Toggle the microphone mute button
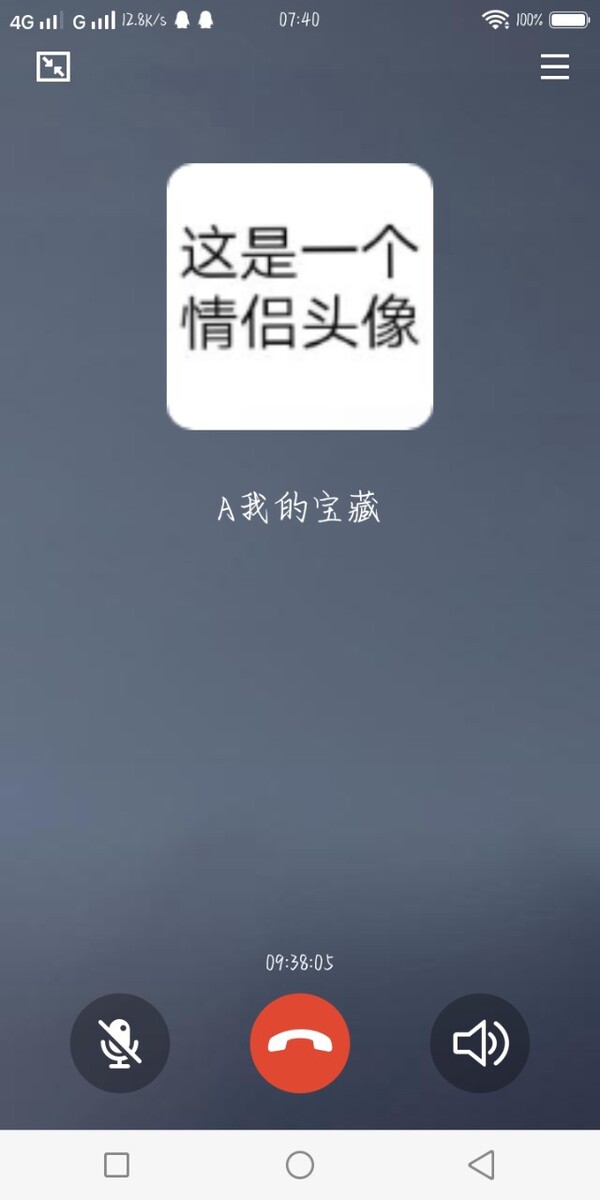The width and height of the screenshot is (600, 1200). [x=120, y=1044]
